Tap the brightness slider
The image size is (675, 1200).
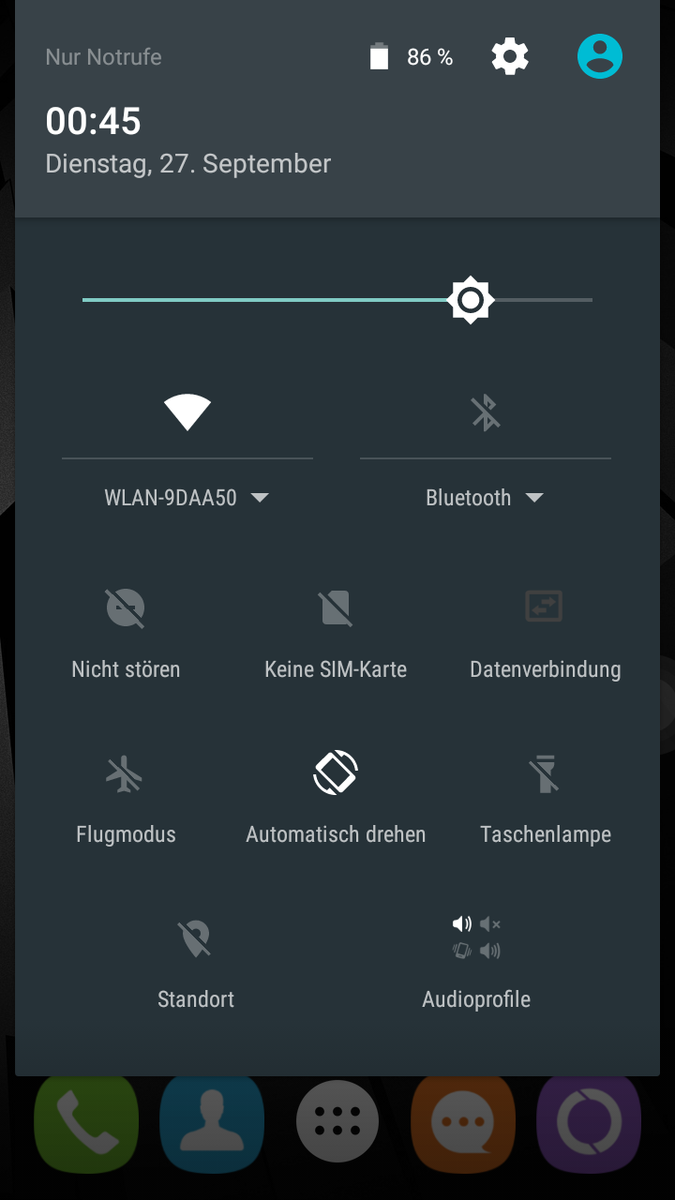(338, 299)
